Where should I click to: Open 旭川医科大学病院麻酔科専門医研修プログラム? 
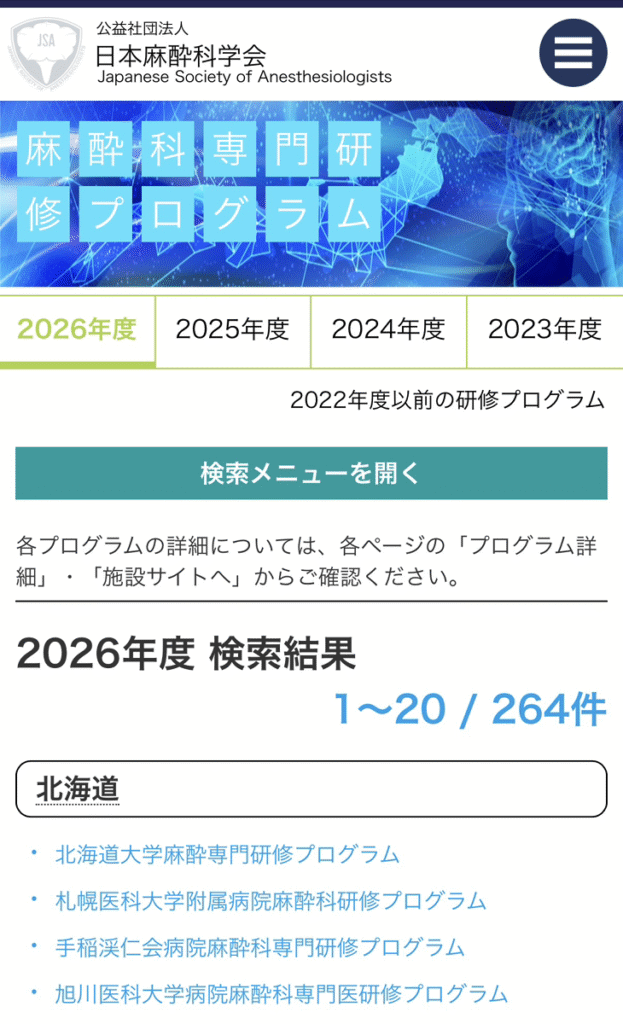tap(282, 994)
